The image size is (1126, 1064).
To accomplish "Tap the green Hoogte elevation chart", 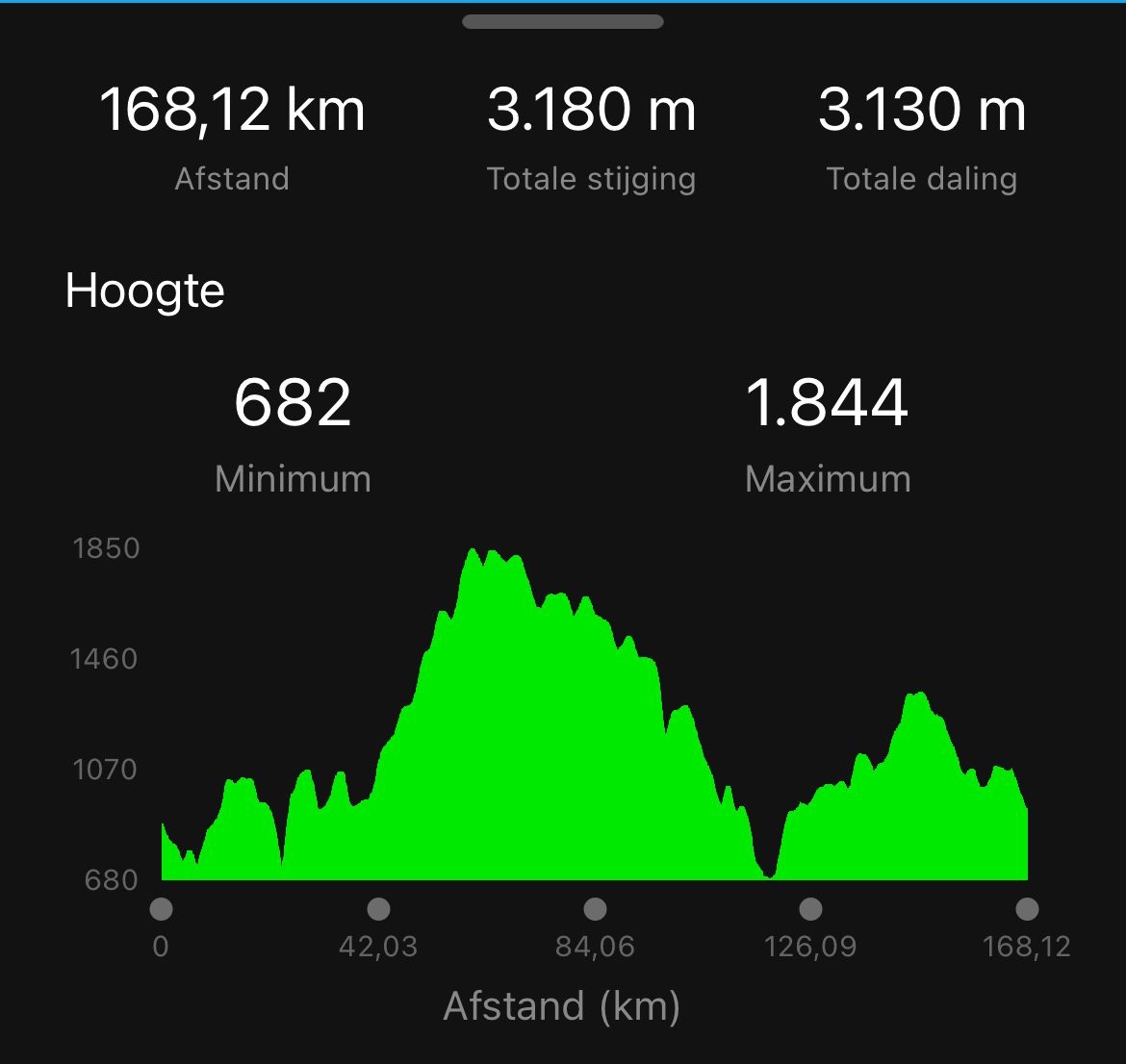I will coord(563,750).
